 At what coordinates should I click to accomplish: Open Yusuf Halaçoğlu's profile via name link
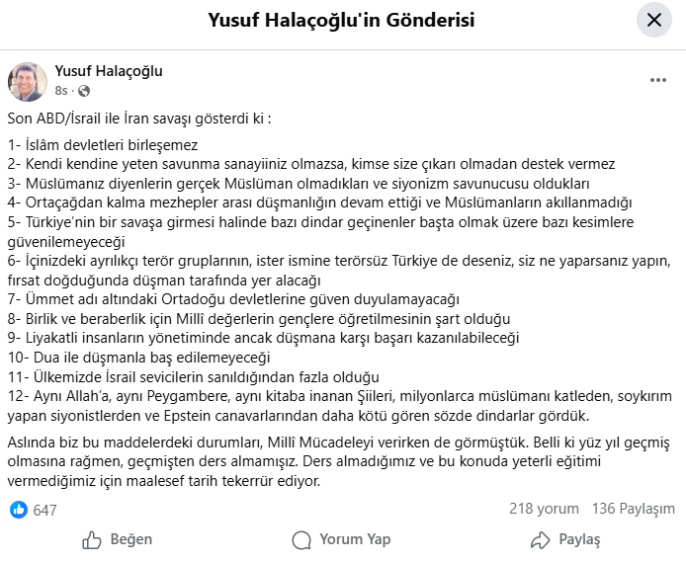[108, 71]
